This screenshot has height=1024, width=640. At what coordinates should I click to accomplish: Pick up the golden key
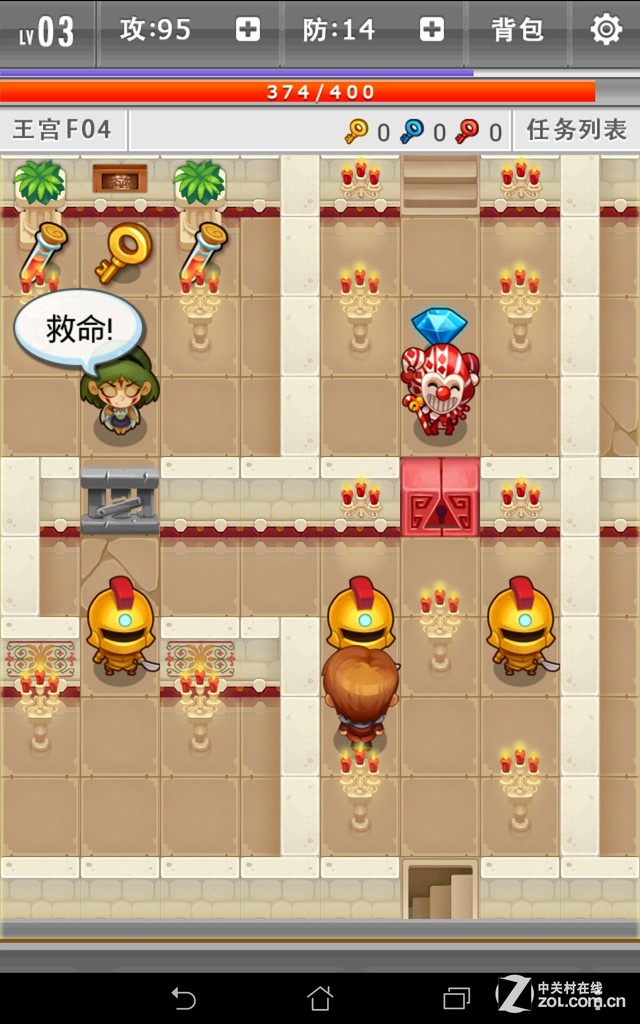click(123, 254)
